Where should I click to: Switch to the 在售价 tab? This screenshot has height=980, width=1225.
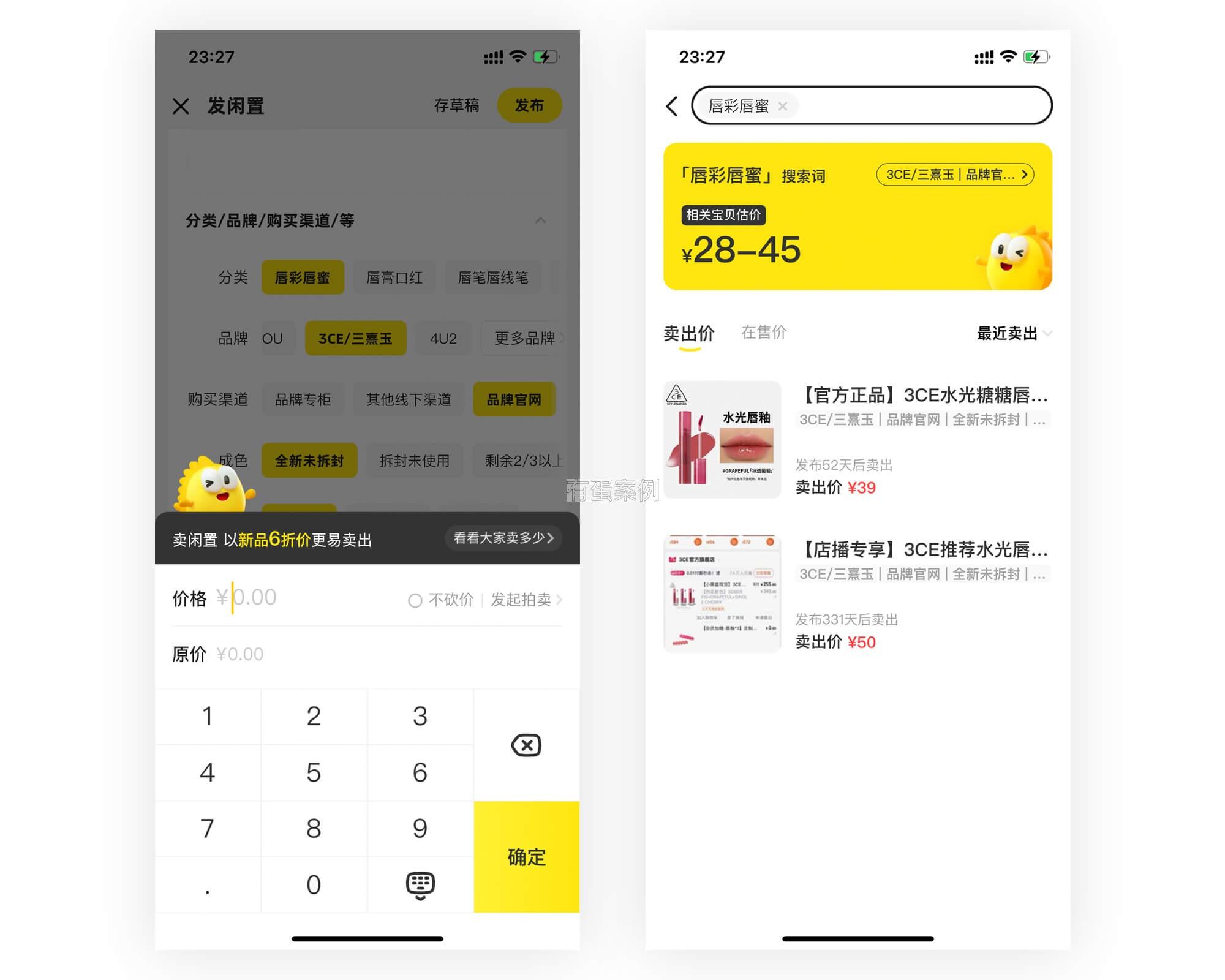(764, 332)
